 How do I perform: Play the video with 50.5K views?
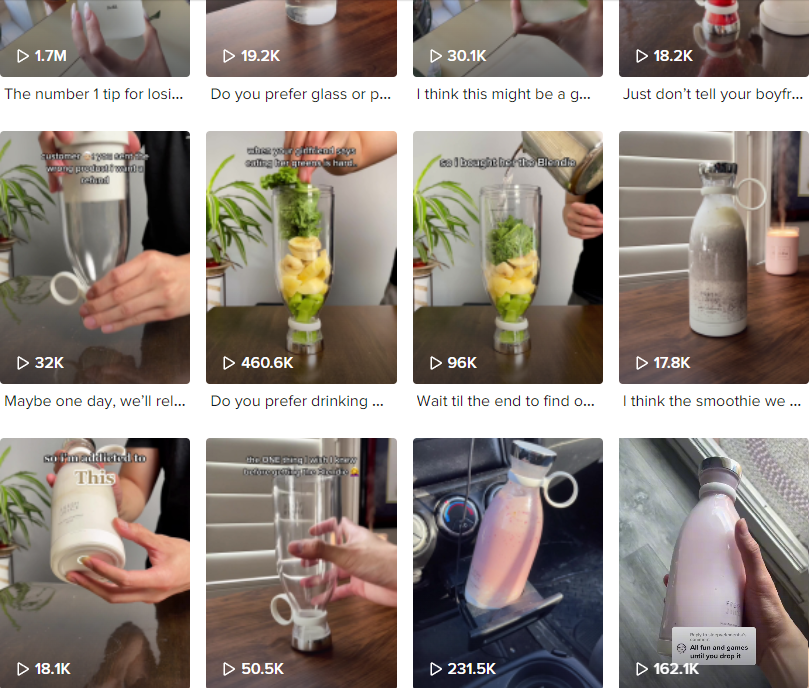301,562
